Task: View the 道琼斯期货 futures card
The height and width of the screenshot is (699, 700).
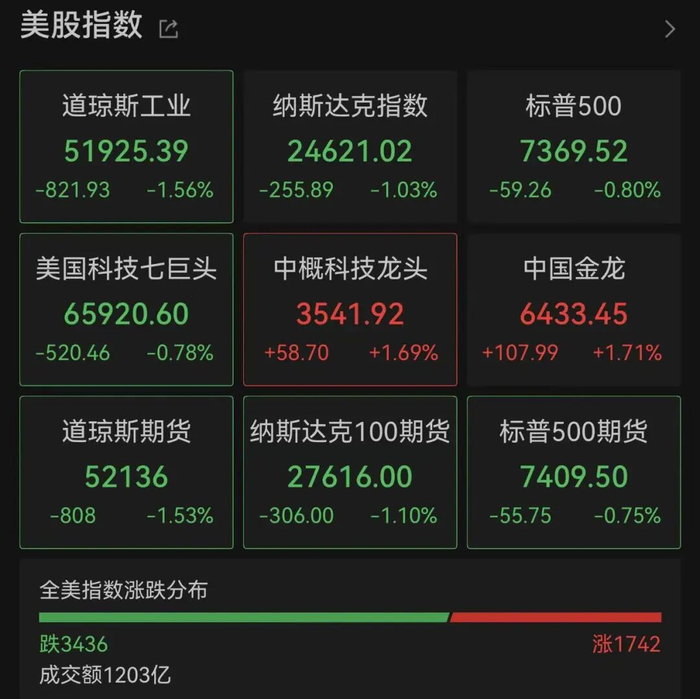Action: [126, 472]
